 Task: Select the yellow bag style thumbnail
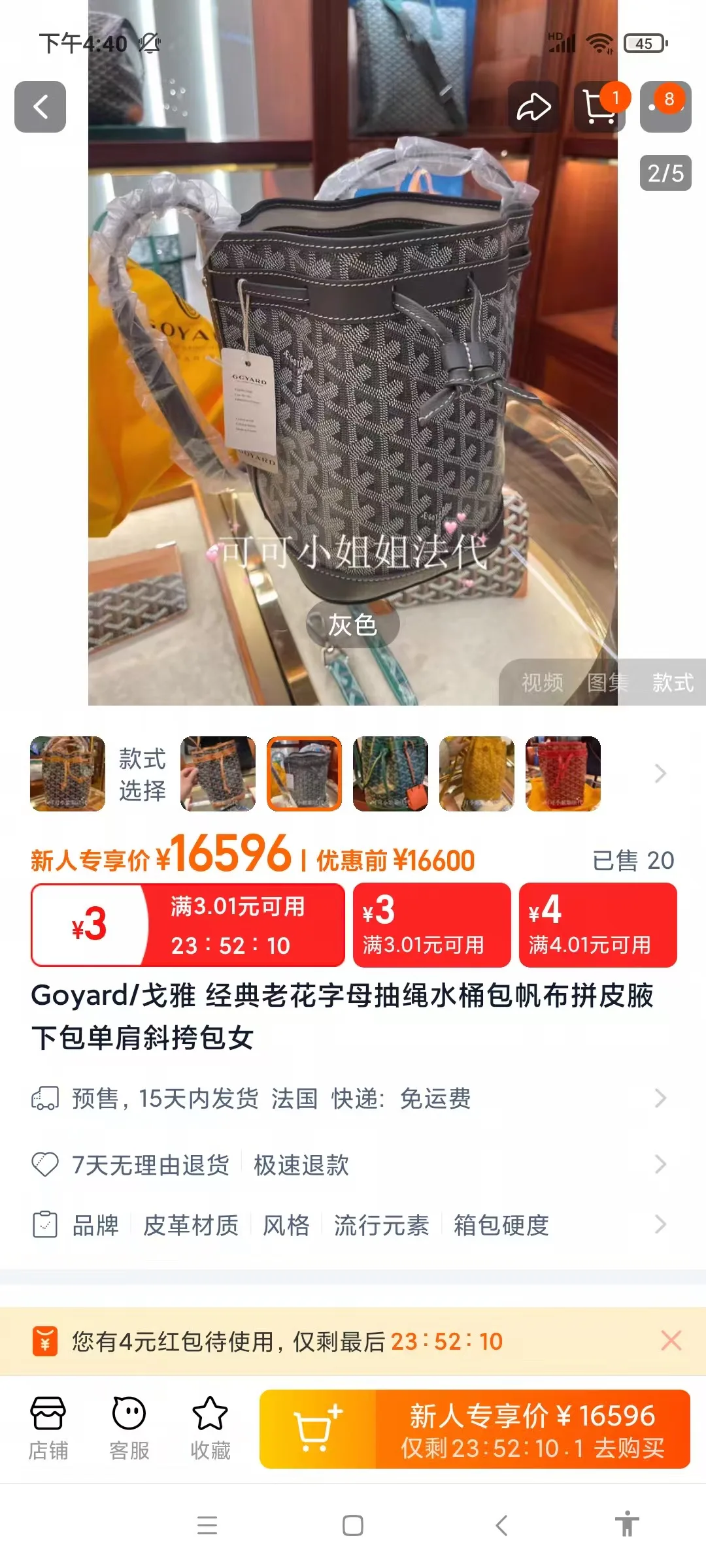(477, 774)
